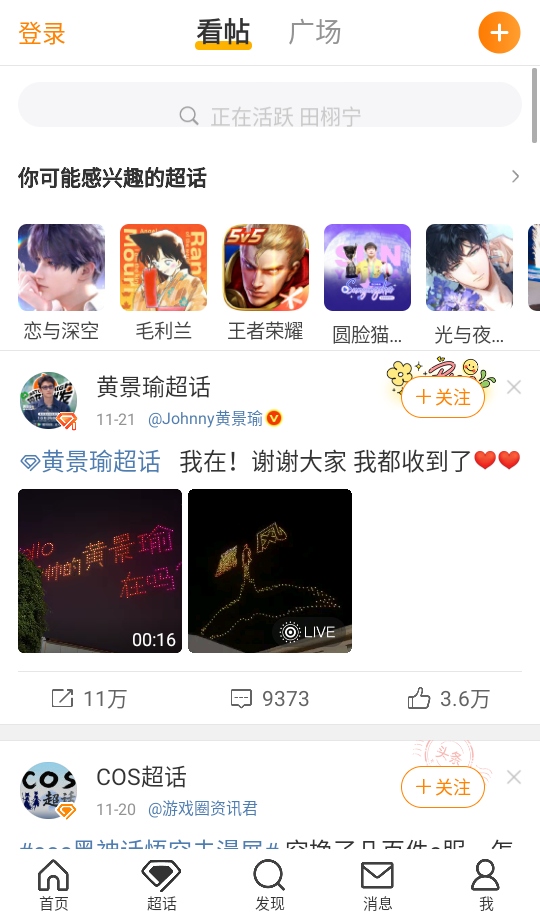Expand the 你可能感兴趣的超话 section arrow
The width and height of the screenshot is (540, 924).
coord(515,177)
